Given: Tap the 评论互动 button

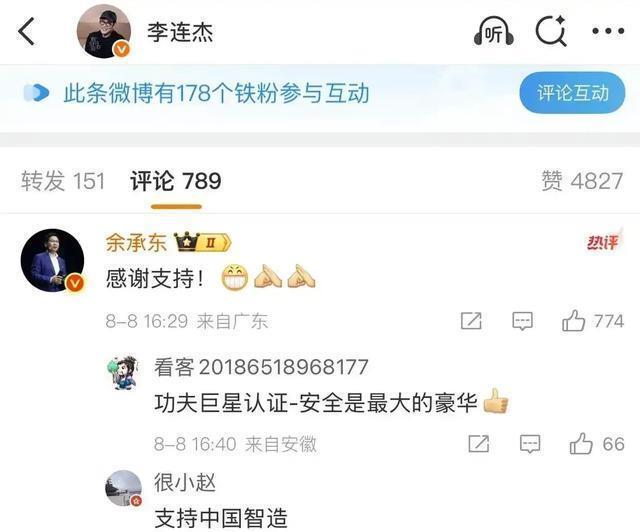Looking at the screenshot, I should point(572,93).
